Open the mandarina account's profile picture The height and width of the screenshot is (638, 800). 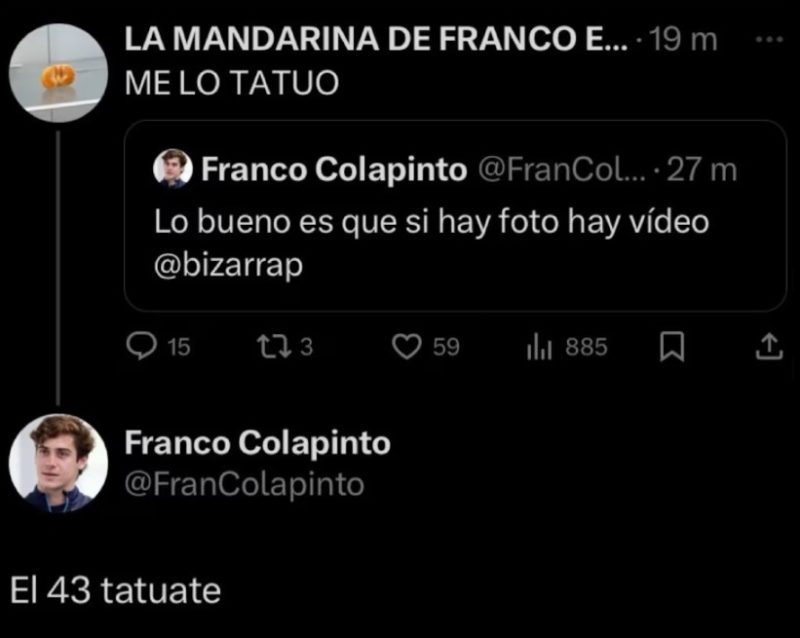[58, 73]
